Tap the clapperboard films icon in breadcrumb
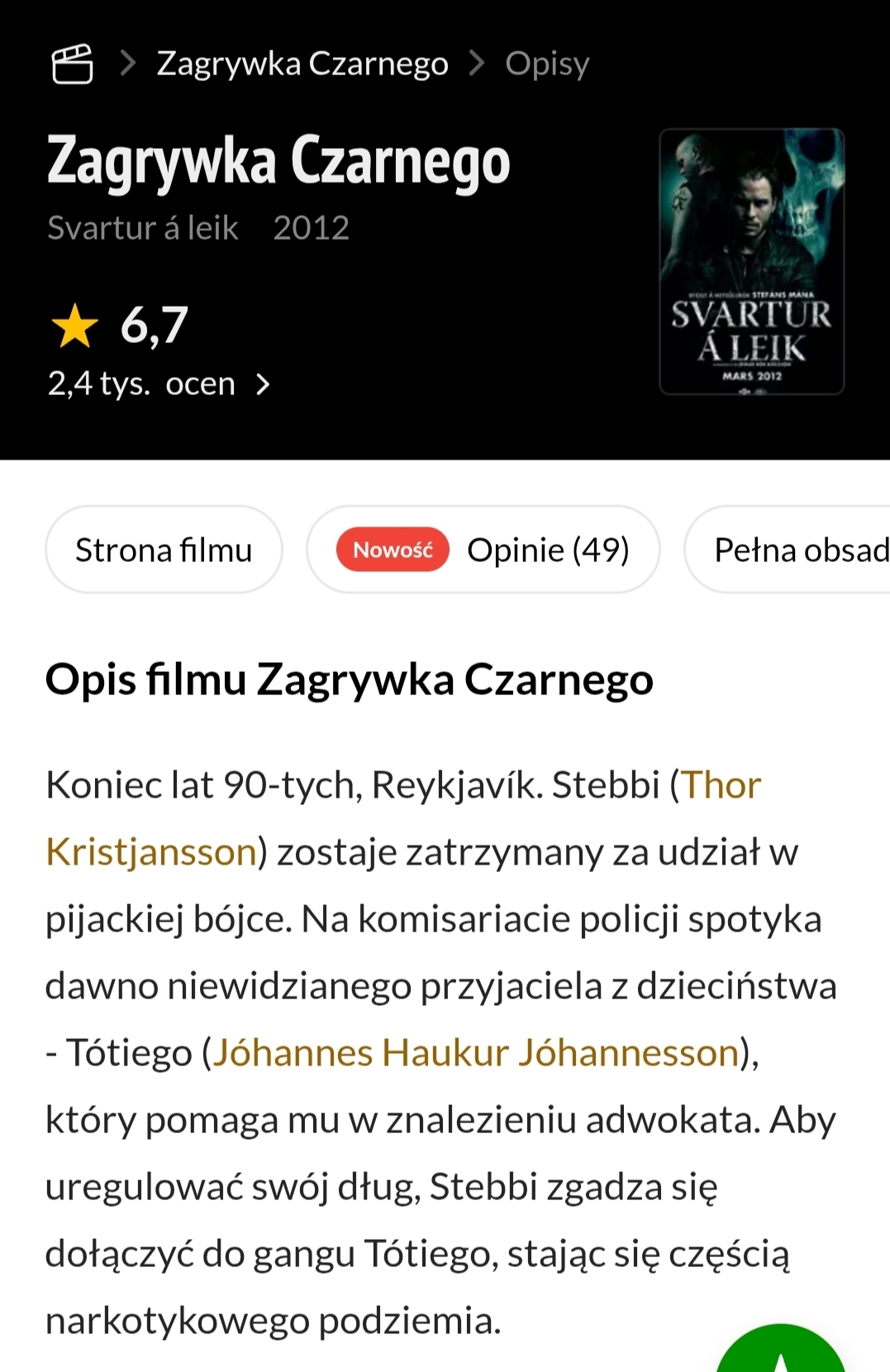Image resolution: width=890 pixels, height=1372 pixels. coord(72,64)
